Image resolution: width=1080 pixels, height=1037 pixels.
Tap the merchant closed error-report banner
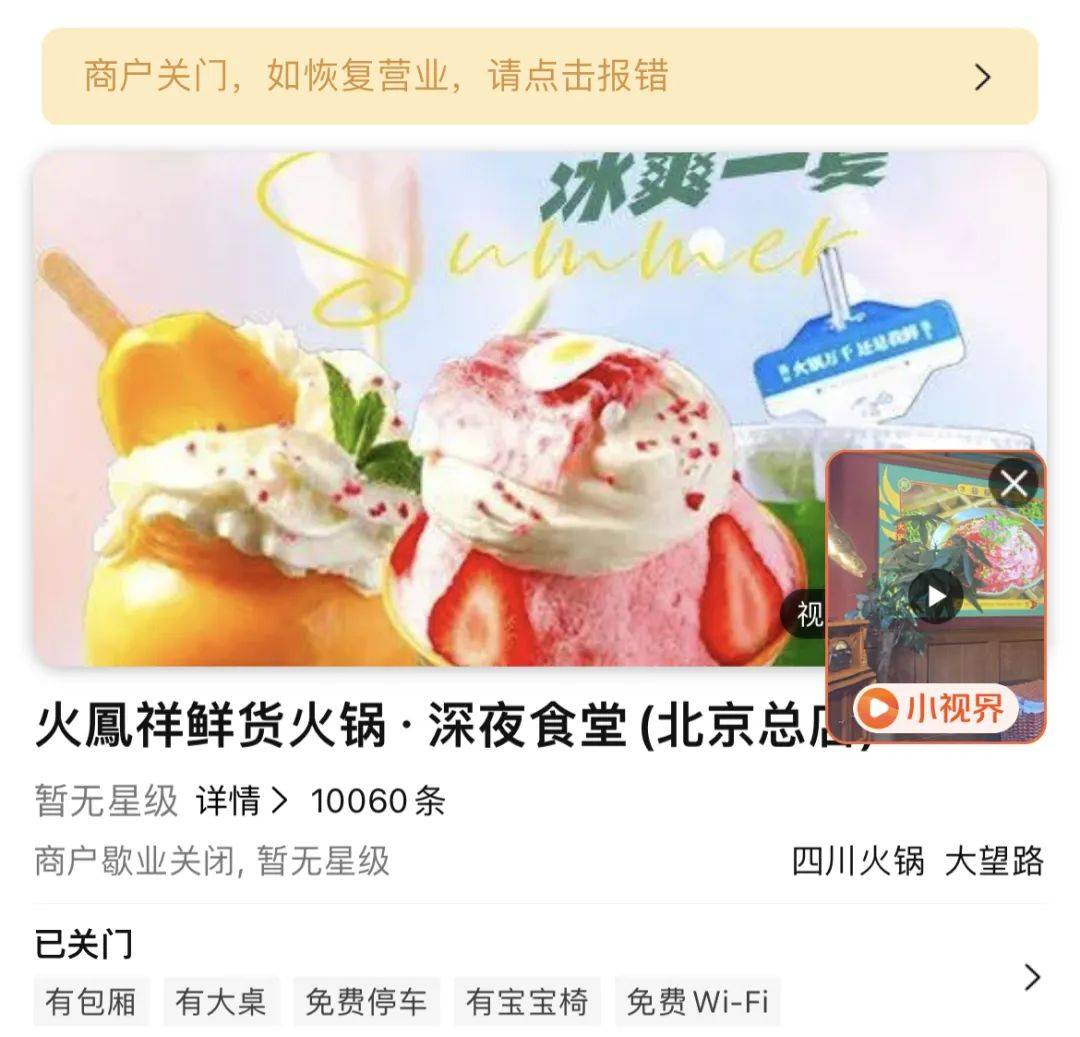tap(539, 77)
